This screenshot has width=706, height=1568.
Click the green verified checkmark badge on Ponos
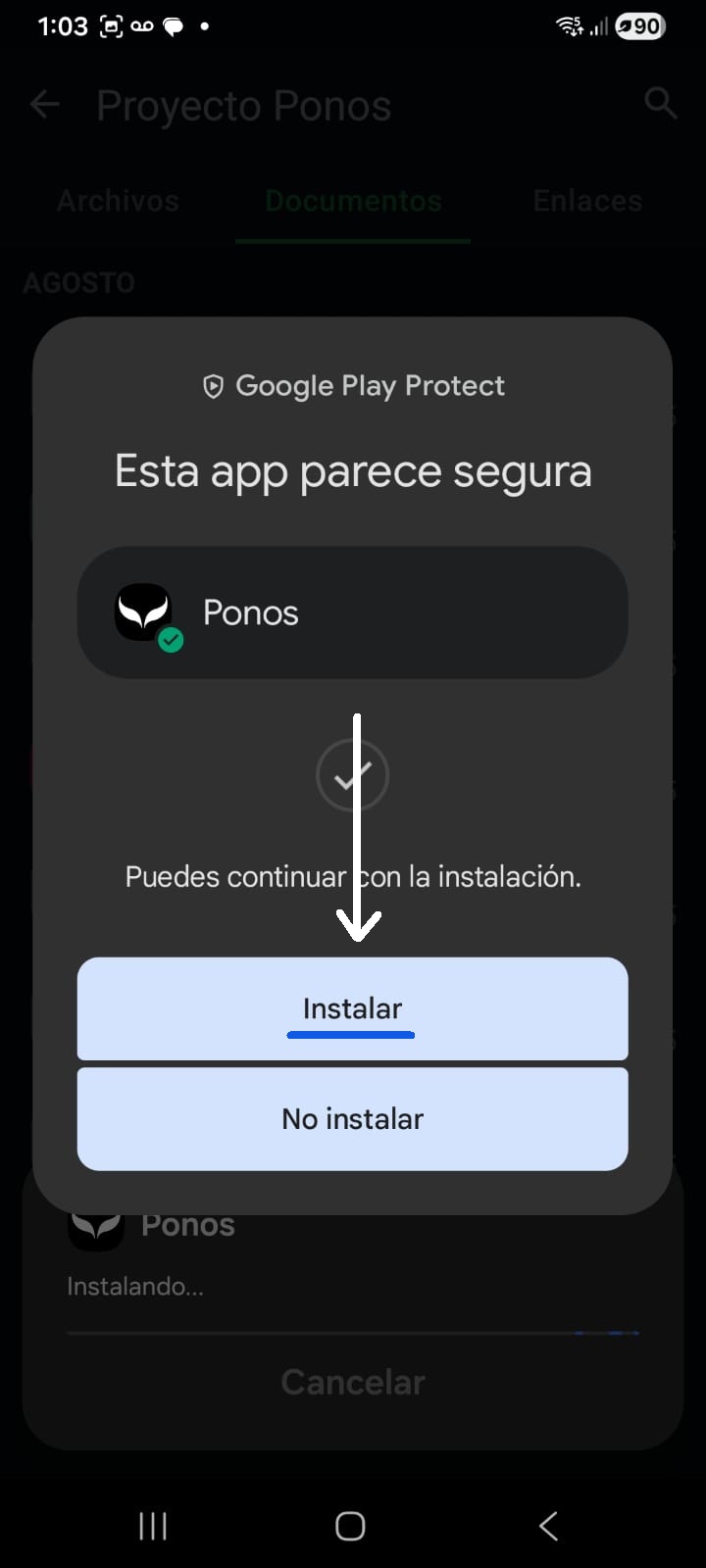[173, 641]
